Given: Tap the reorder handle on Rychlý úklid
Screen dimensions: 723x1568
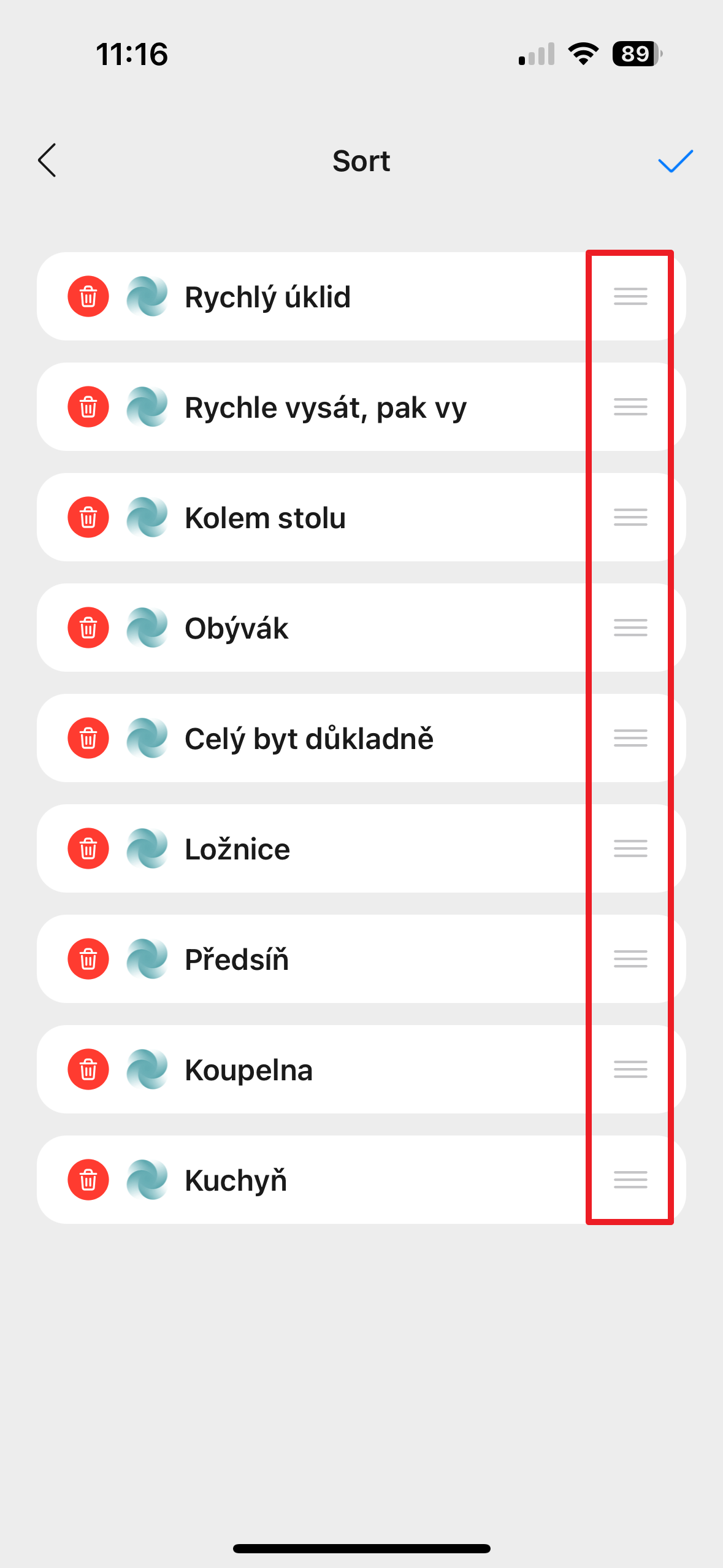Looking at the screenshot, I should coord(630,297).
